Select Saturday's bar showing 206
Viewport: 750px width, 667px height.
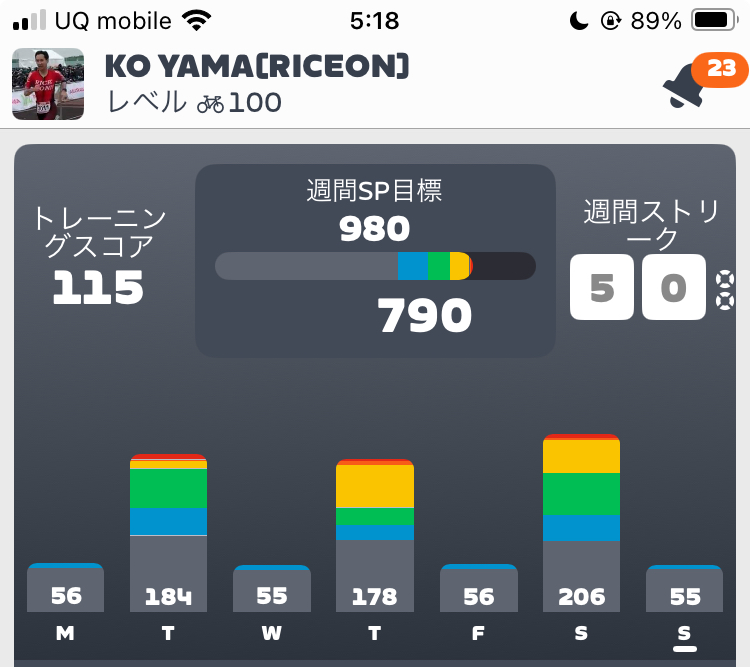click(x=581, y=525)
